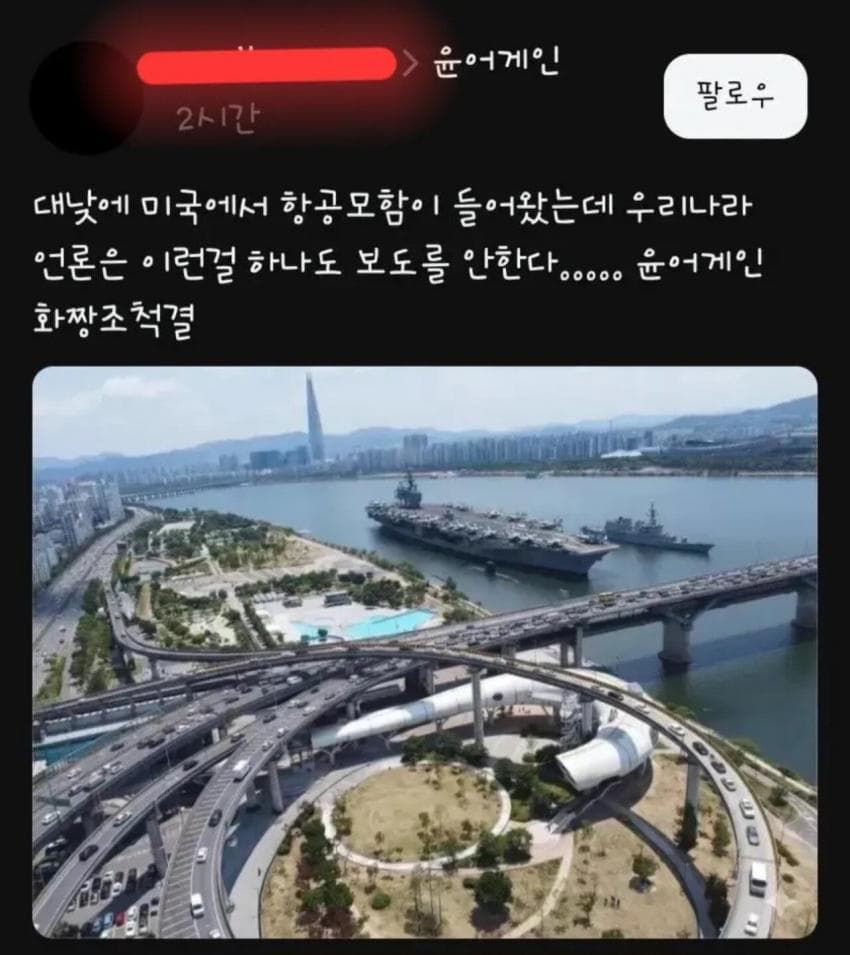View the post's aircraft carrier photo
The width and height of the screenshot is (850, 955).
tap(424, 650)
